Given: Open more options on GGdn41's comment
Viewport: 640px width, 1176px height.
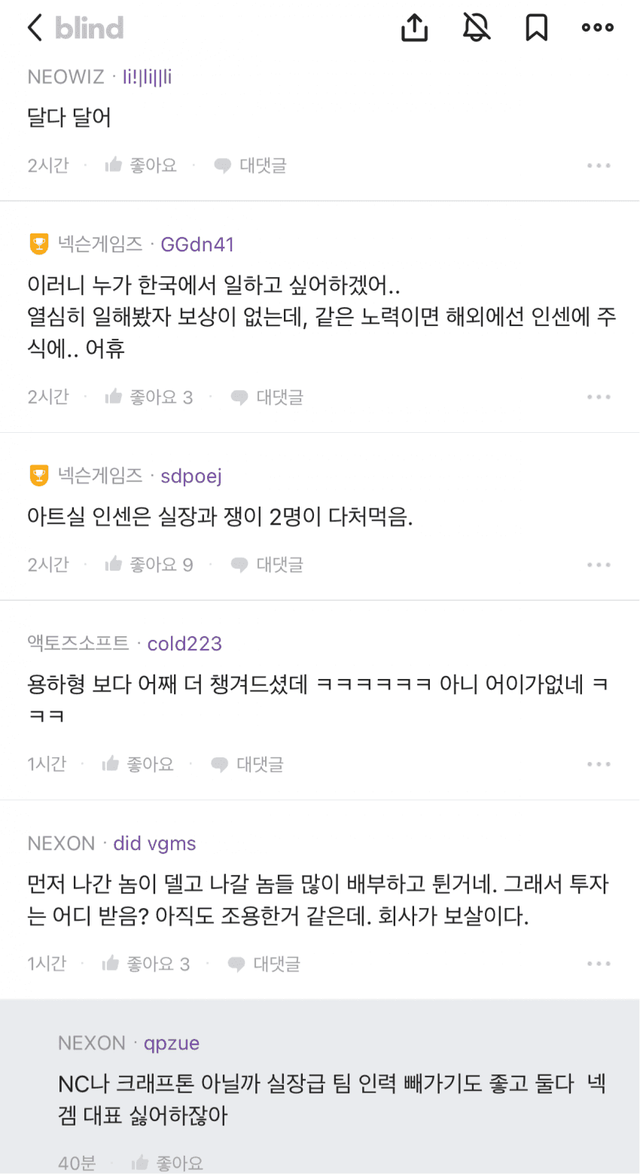Looking at the screenshot, I should (599, 397).
